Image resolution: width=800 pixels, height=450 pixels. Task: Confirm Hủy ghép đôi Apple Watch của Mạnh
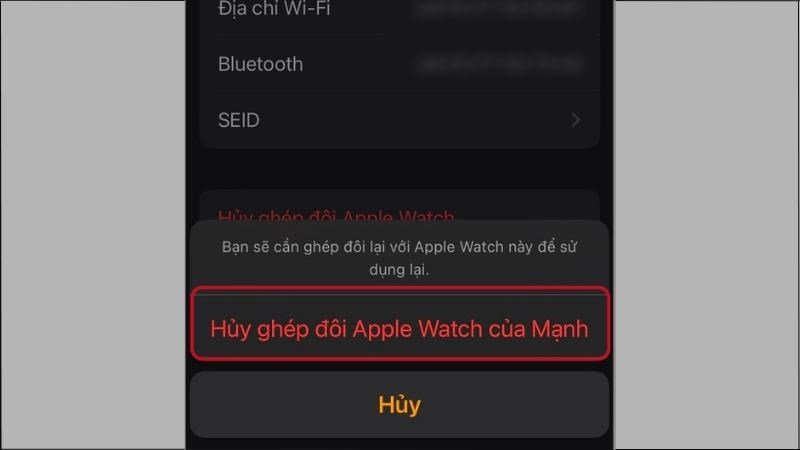coord(399,329)
